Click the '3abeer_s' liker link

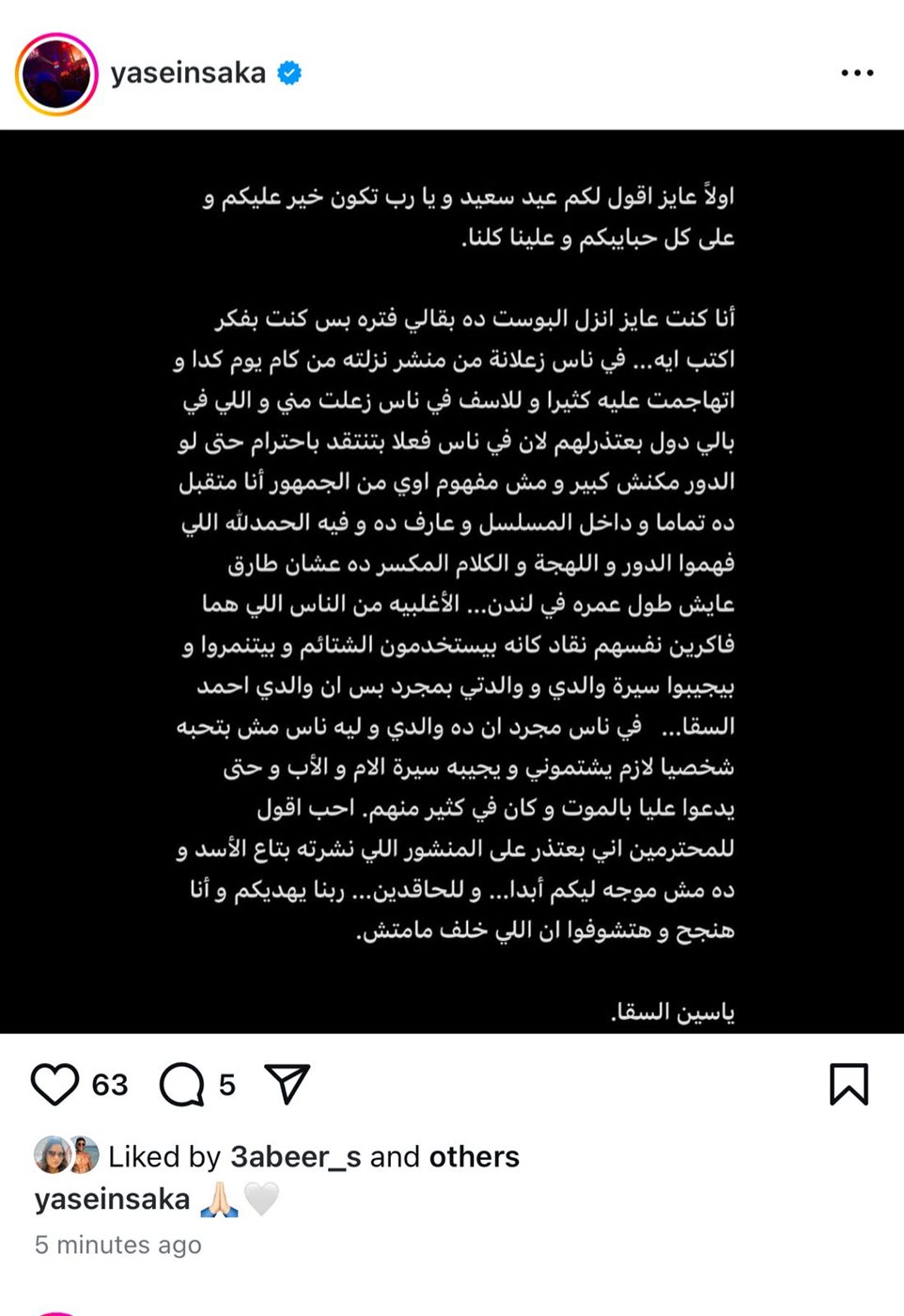pyautogui.click(x=295, y=1156)
